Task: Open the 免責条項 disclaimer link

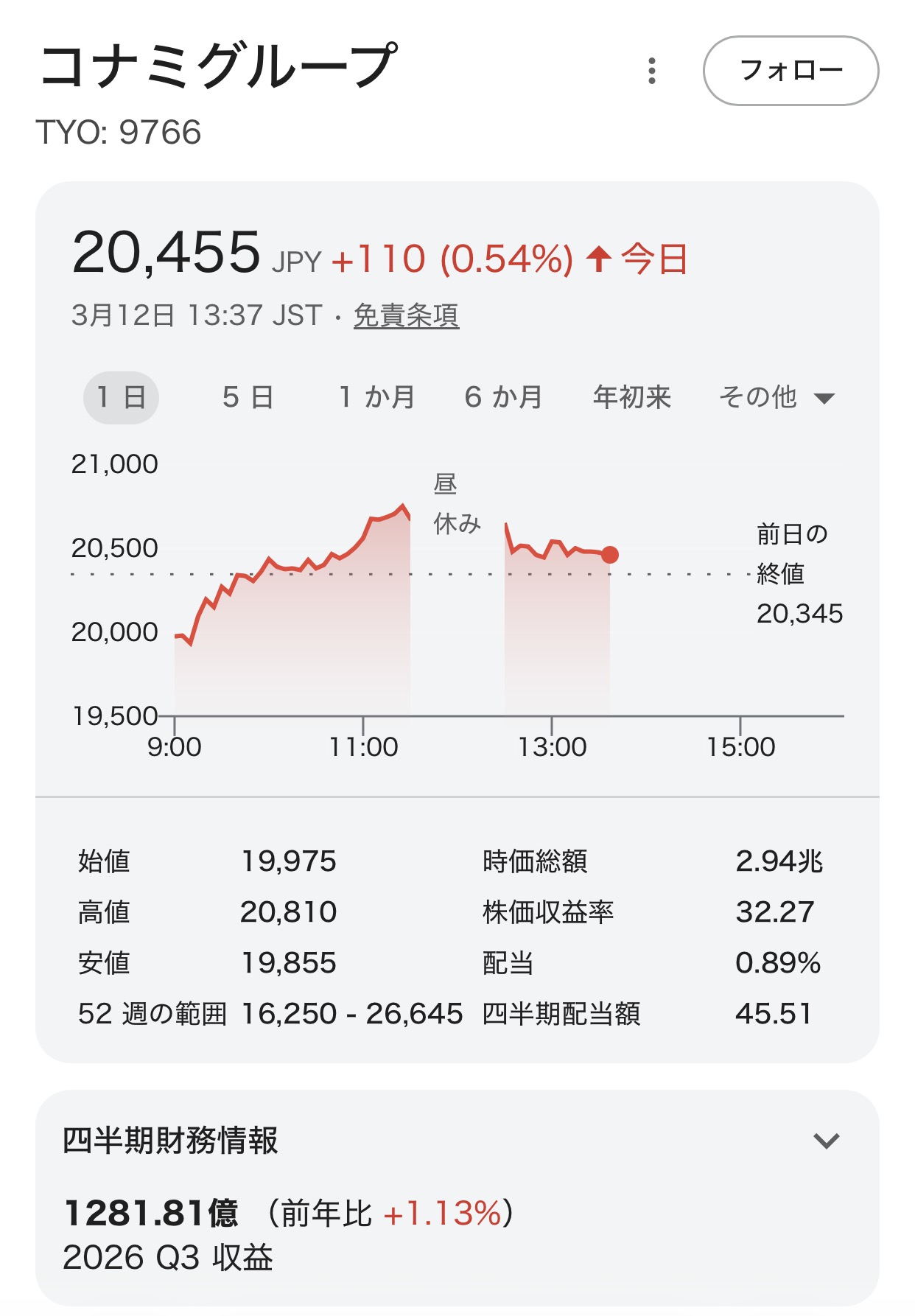Action: click(x=406, y=315)
